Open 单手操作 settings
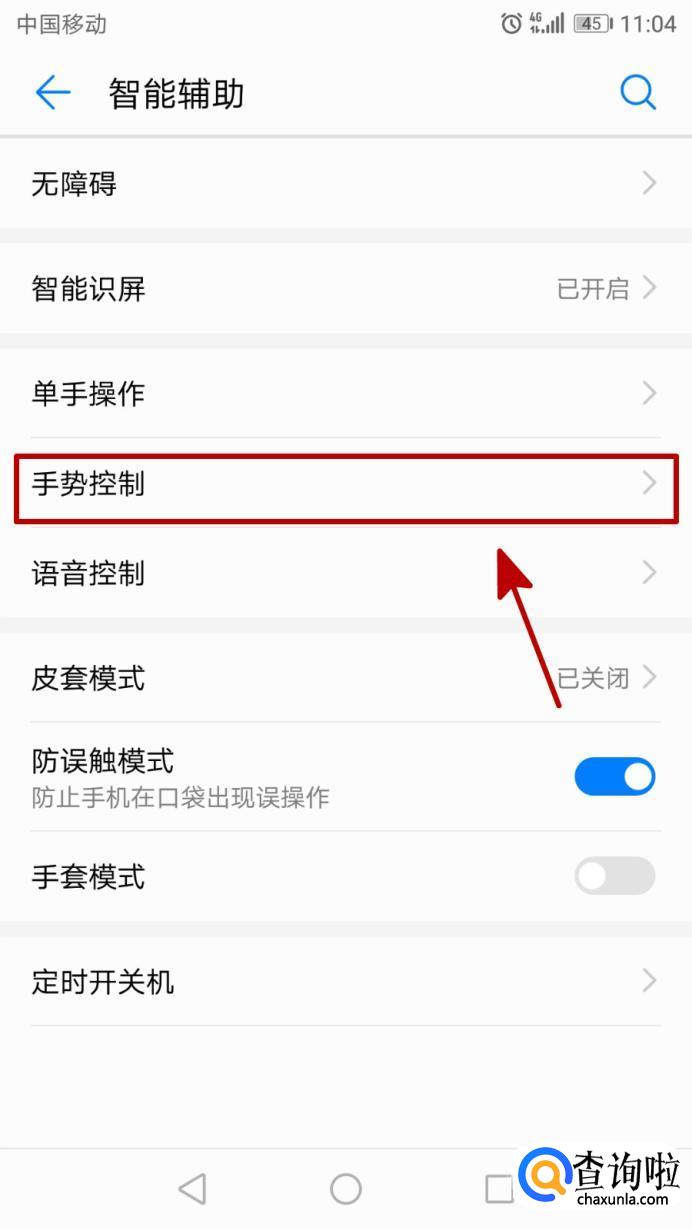Viewport: 692px width, 1230px height. click(x=346, y=393)
